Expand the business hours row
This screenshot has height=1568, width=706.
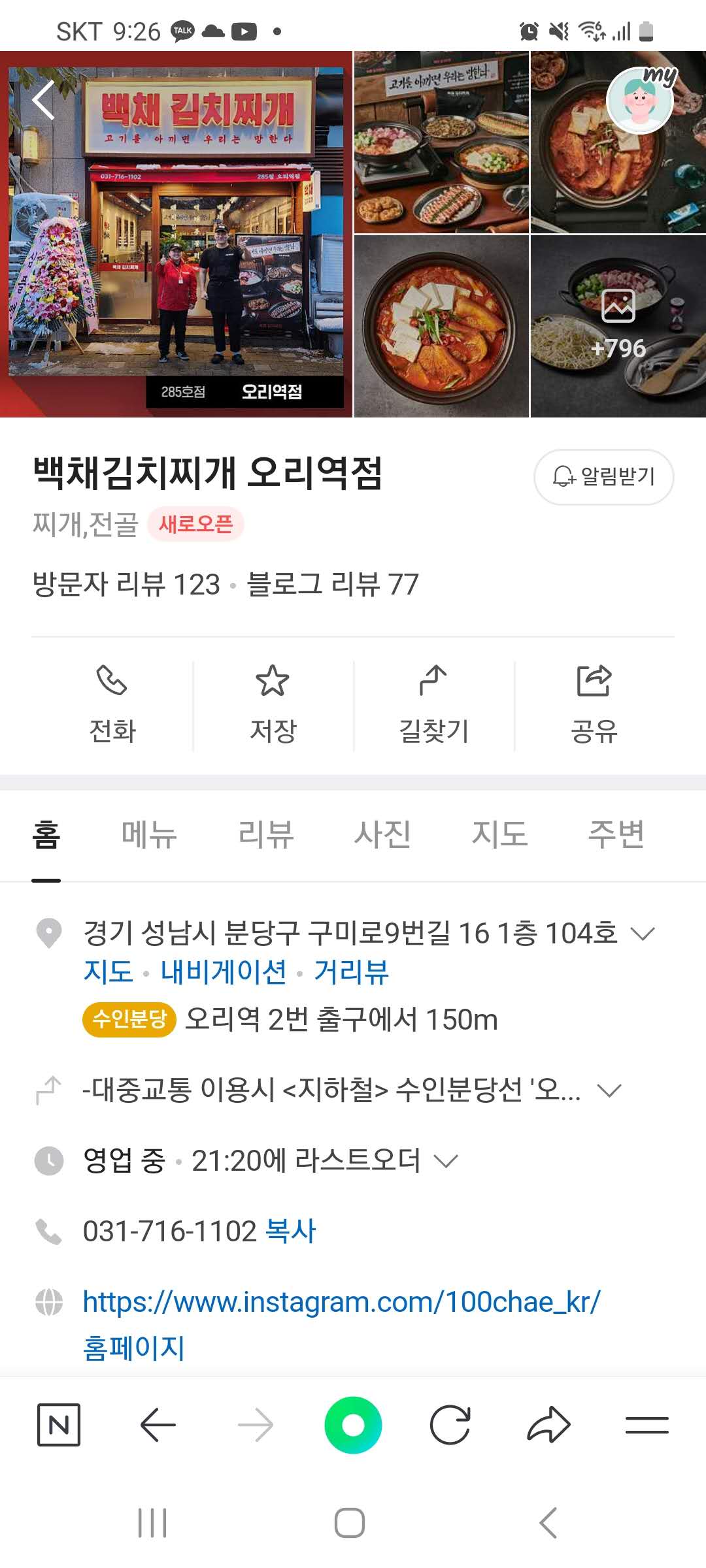pos(446,1161)
